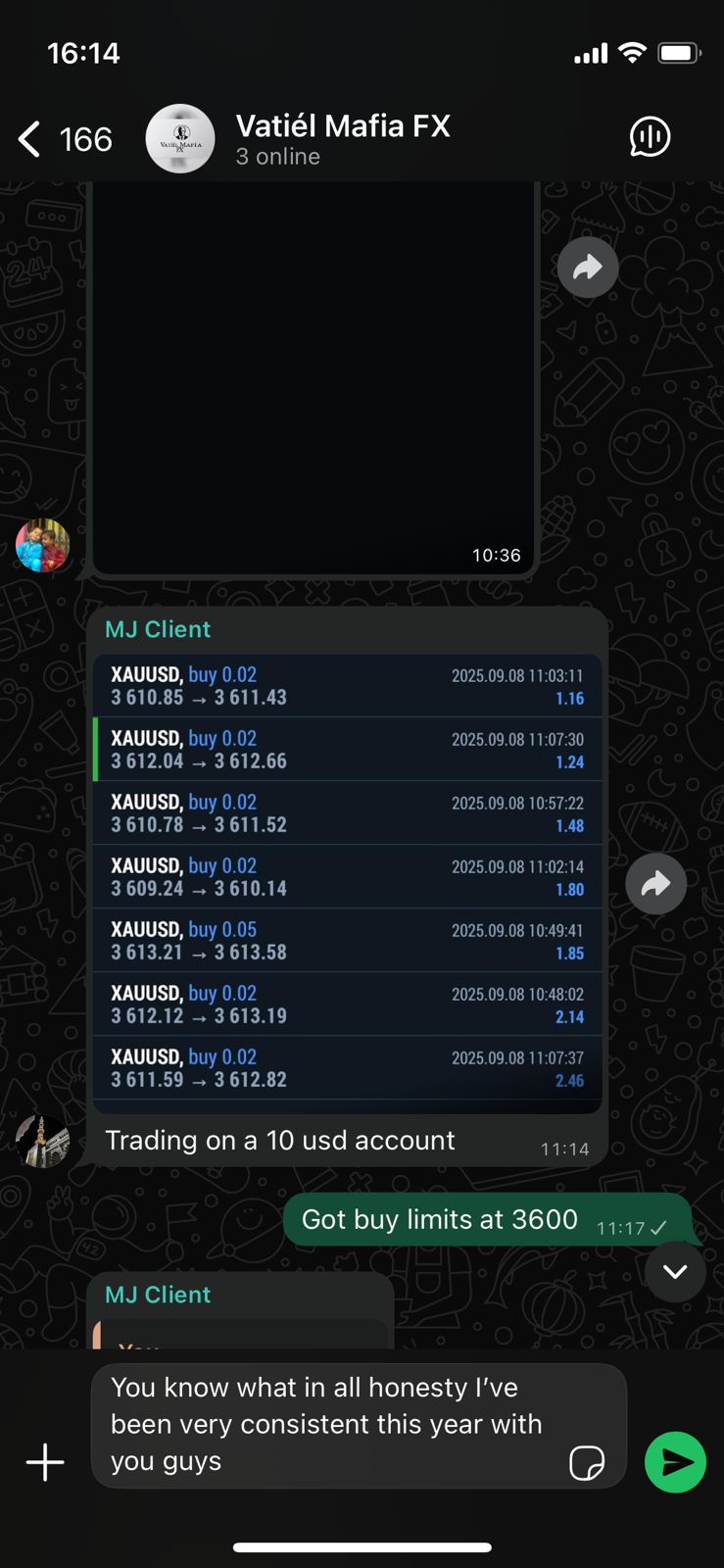View the sender's avatar beside the 10:36 image
This screenshot has width=724, height=1568.
pyautogui.click(x=43, y=546)
